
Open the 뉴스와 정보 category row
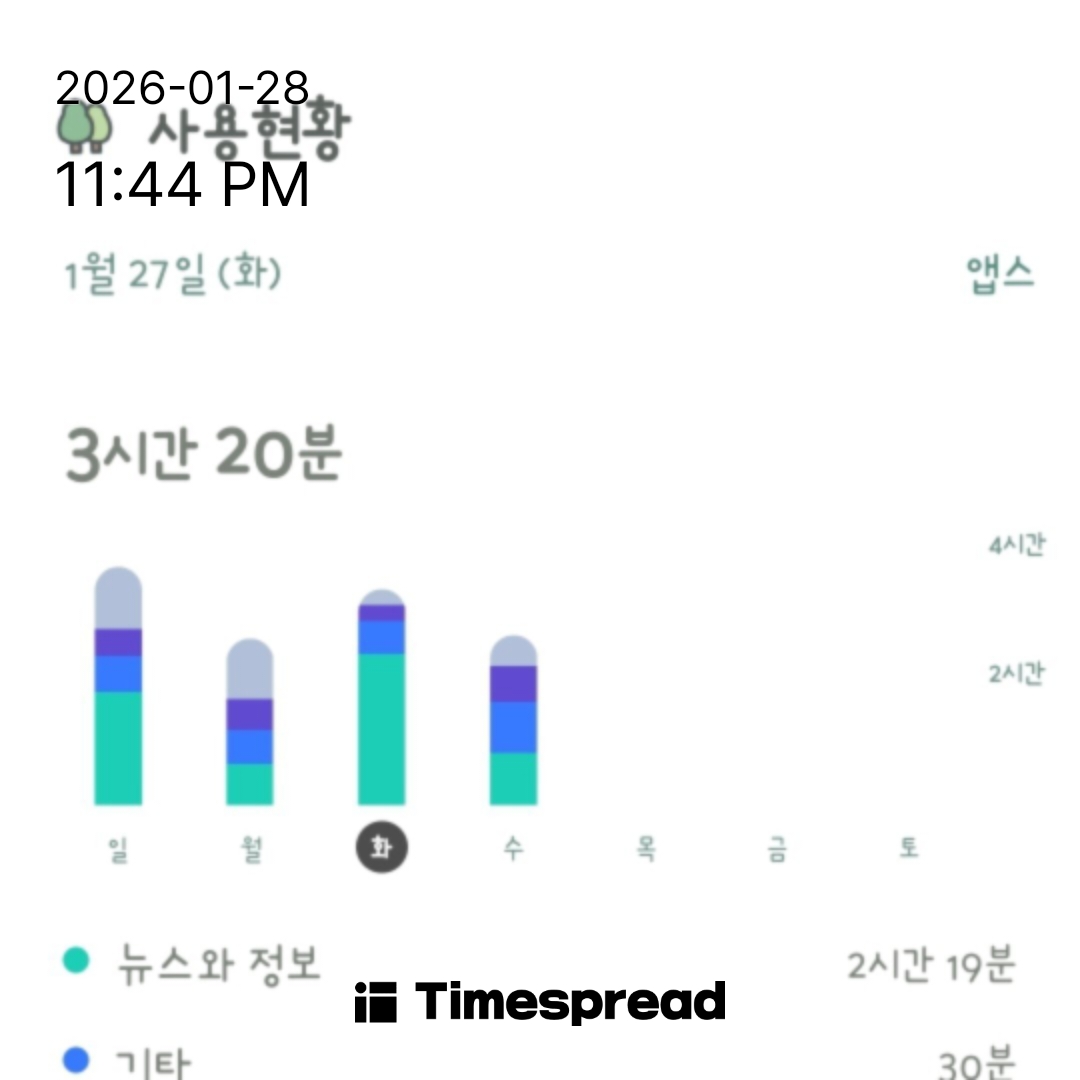pyautogui.click(x=218, y=964)
